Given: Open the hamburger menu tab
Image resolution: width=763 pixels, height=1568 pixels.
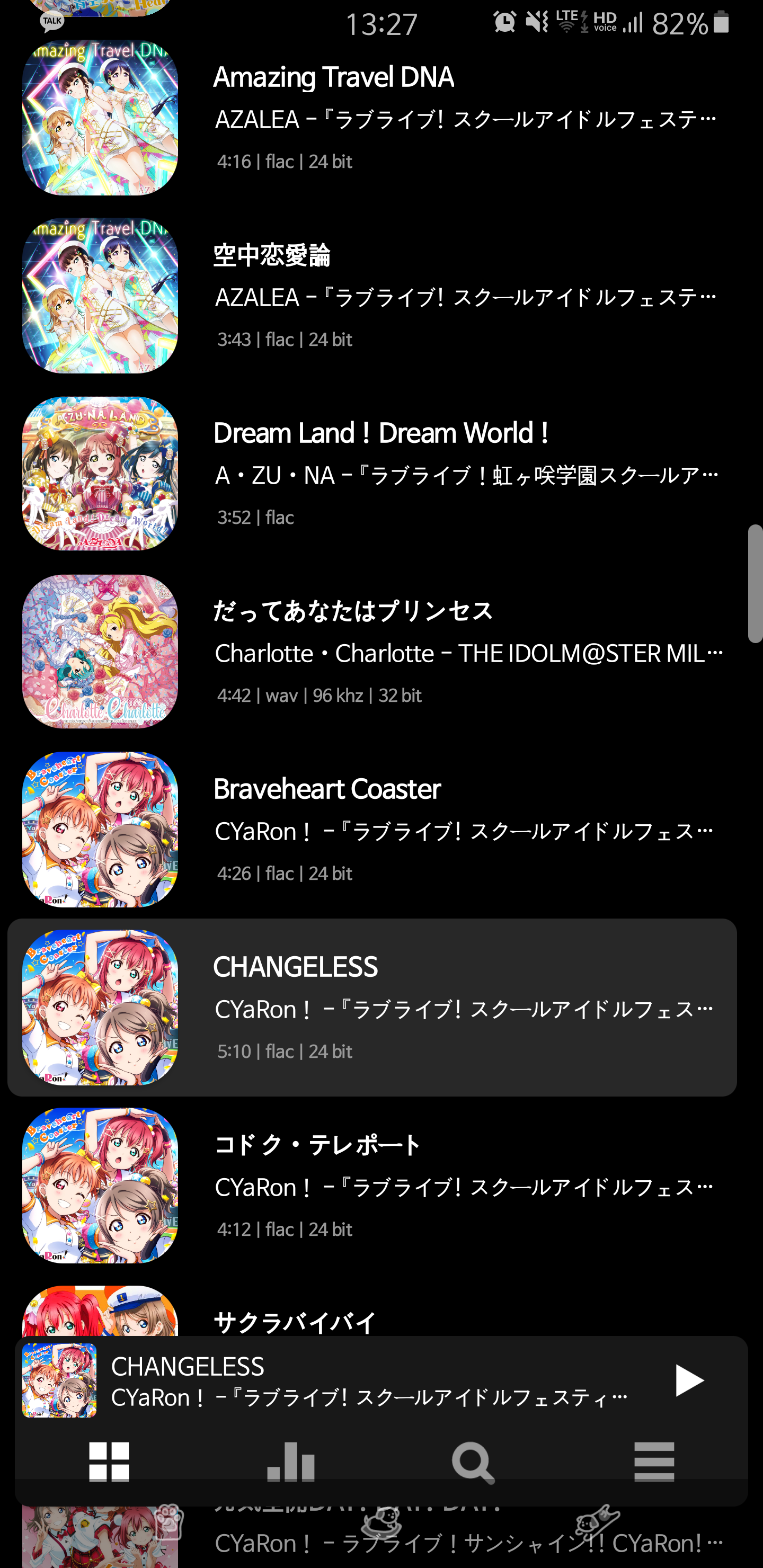Looking at the screenshot, I should [654, 1462].
